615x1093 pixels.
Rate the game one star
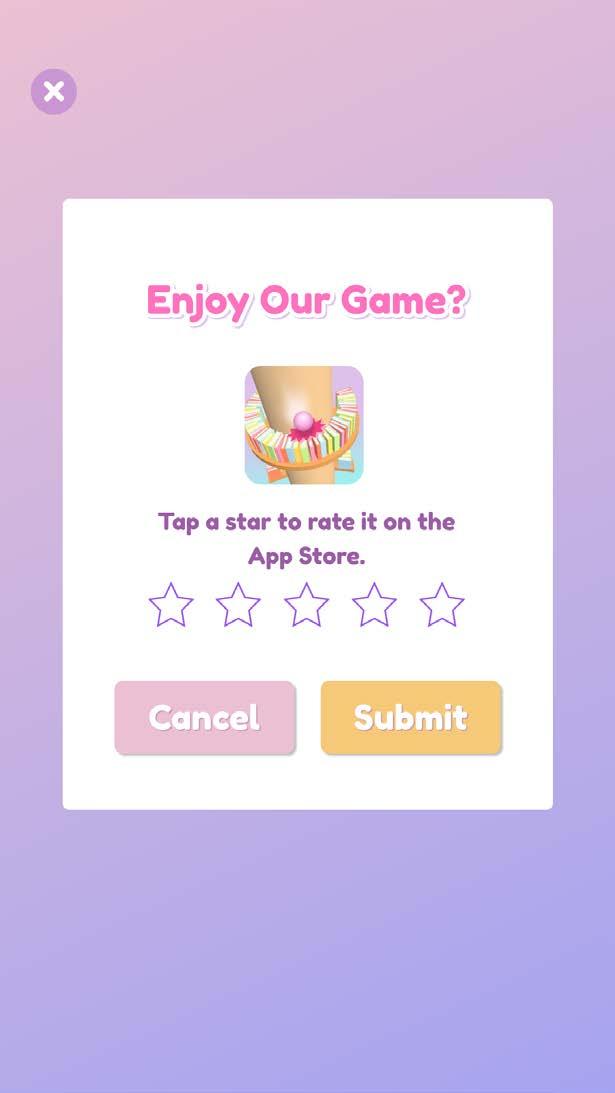pos(171,606)
